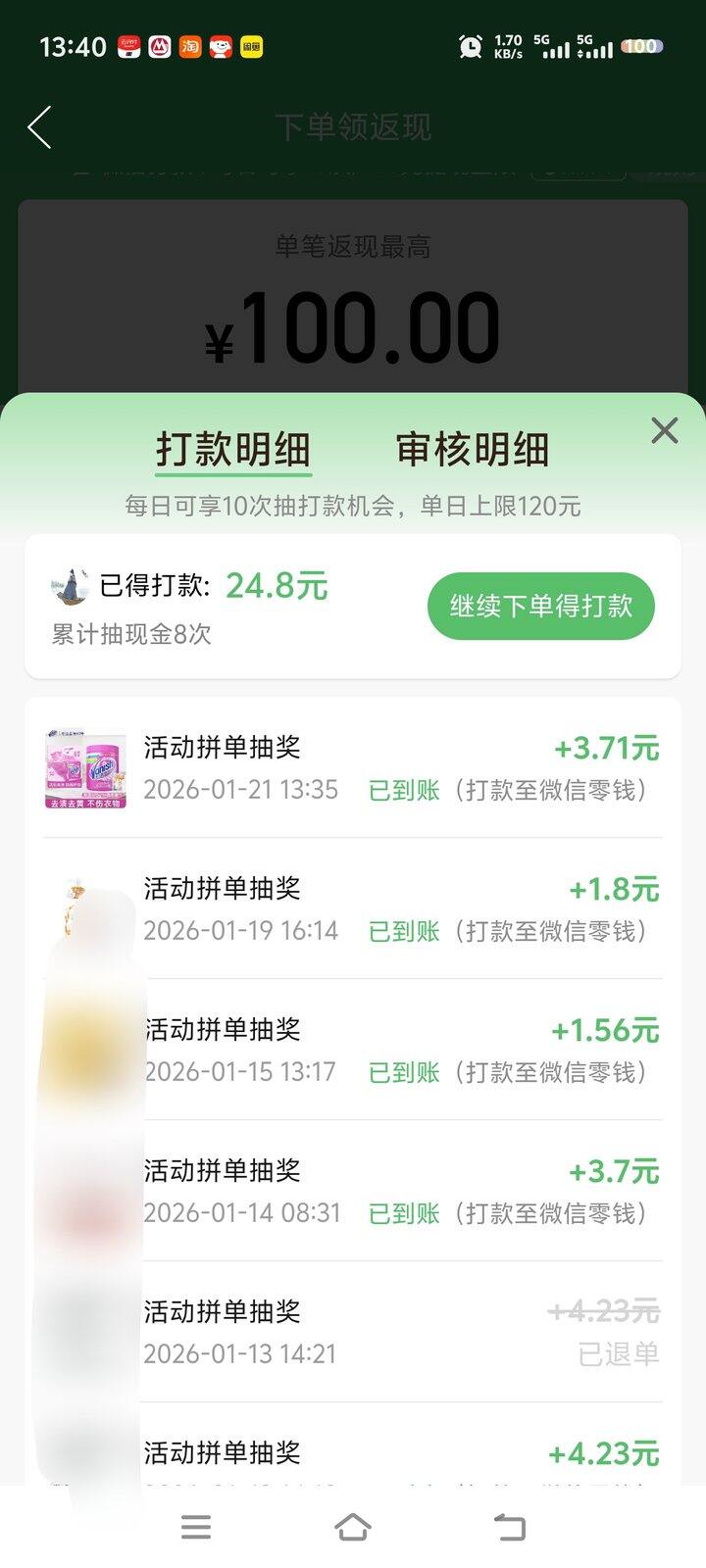Tap 继续下单得打款 button

pyautogui.click(x=540, y=606)
